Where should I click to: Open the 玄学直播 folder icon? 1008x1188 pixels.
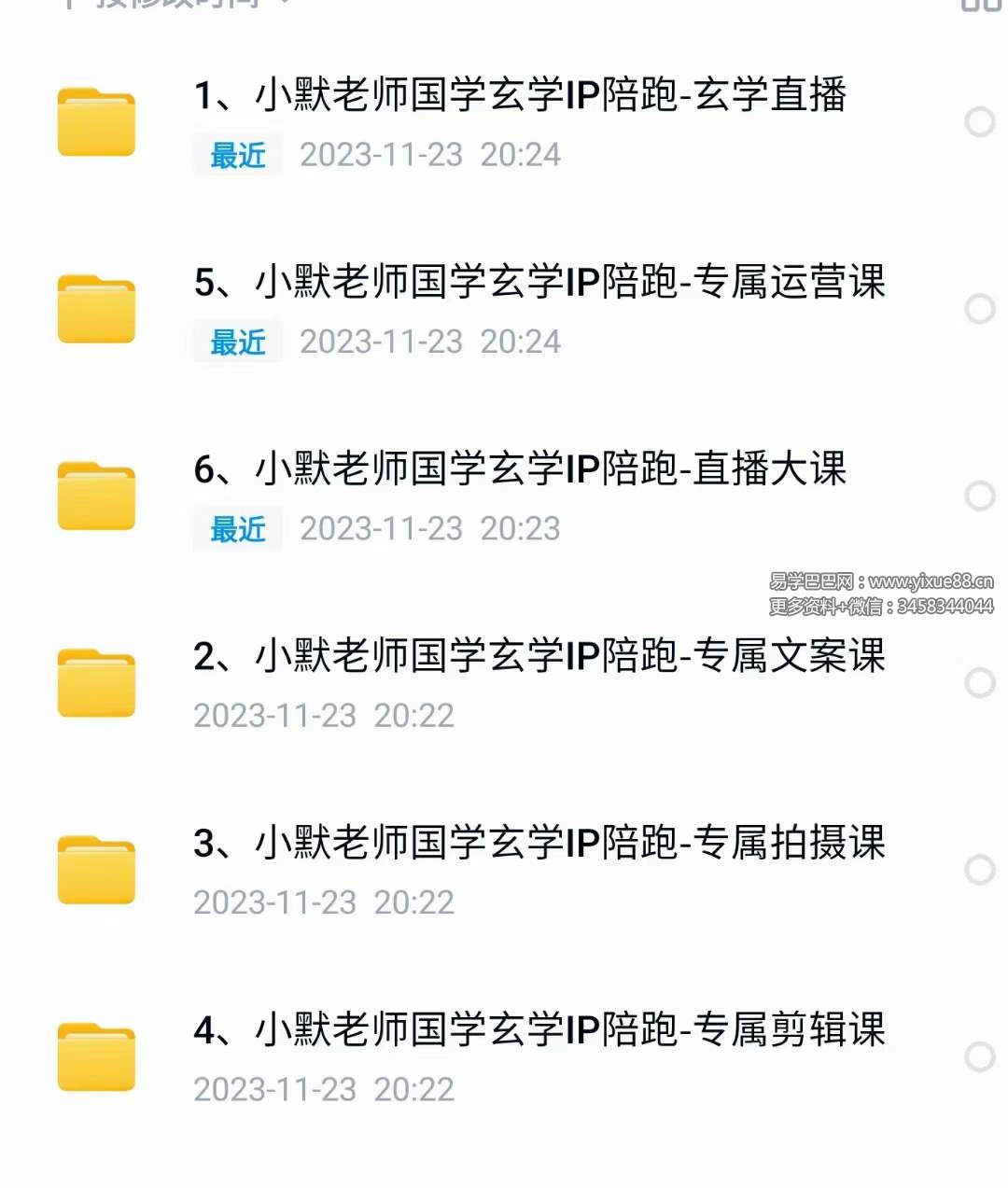click(96, 121)
